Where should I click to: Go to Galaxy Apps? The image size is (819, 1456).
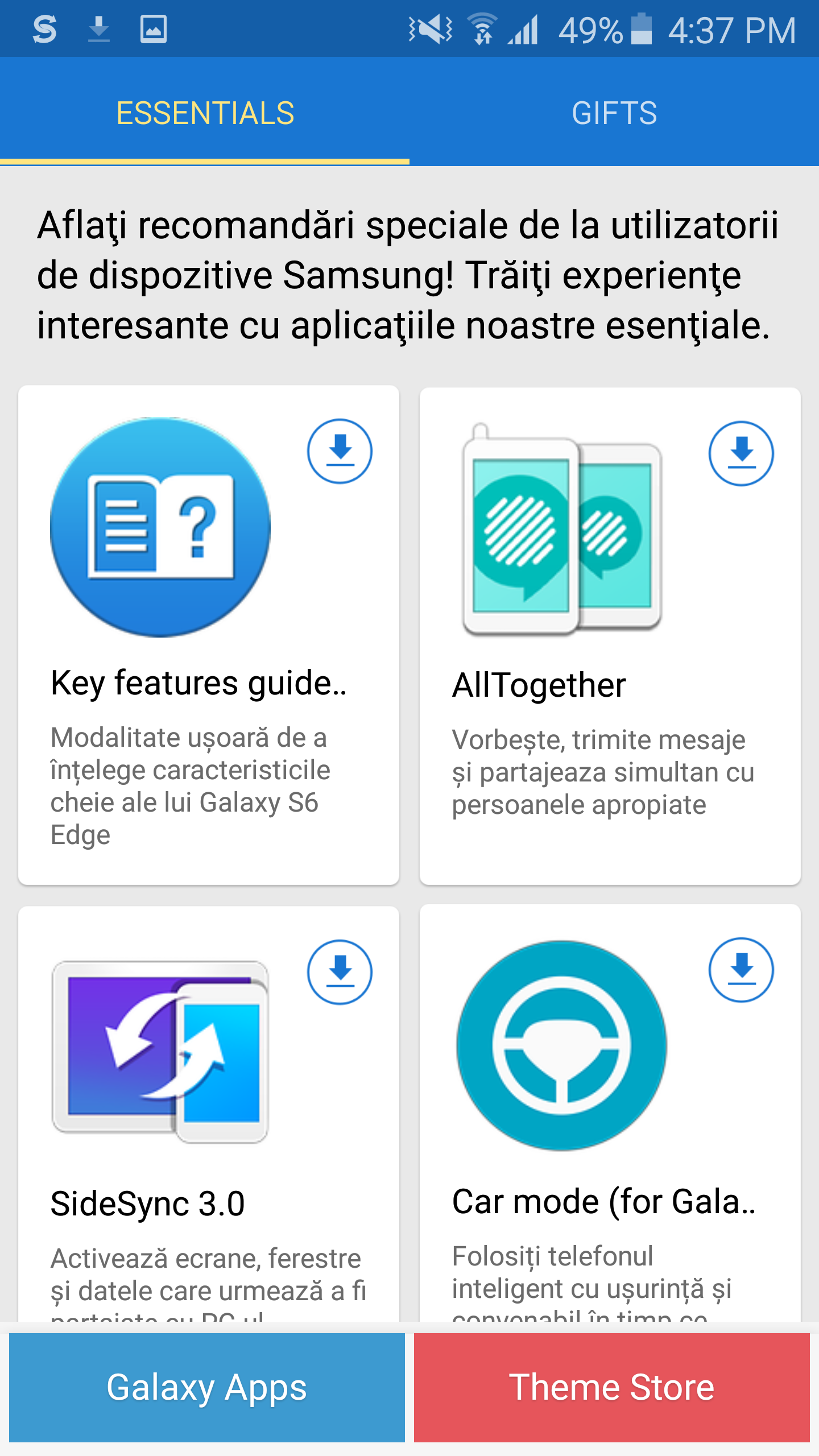[x=207, y=1387]
